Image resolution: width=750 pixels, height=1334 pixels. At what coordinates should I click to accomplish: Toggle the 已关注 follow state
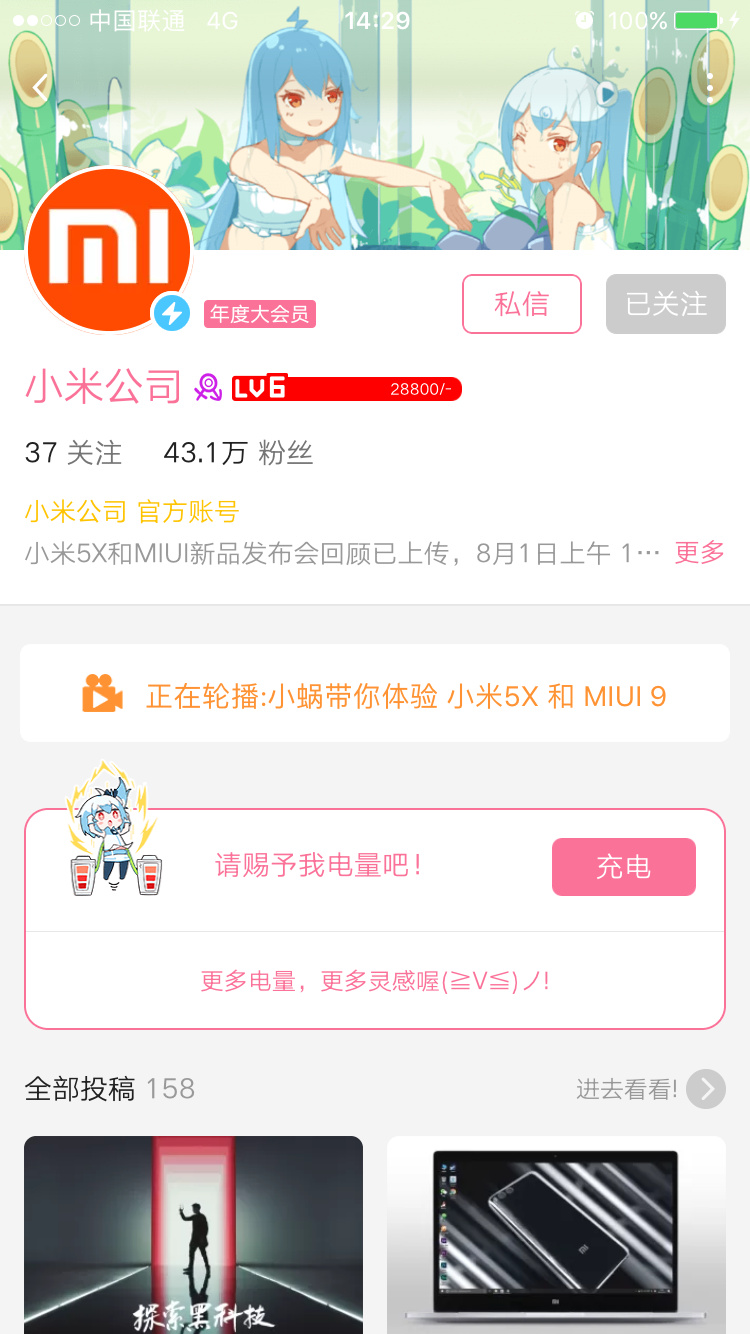pyautogui.click(x=665, y=304)
